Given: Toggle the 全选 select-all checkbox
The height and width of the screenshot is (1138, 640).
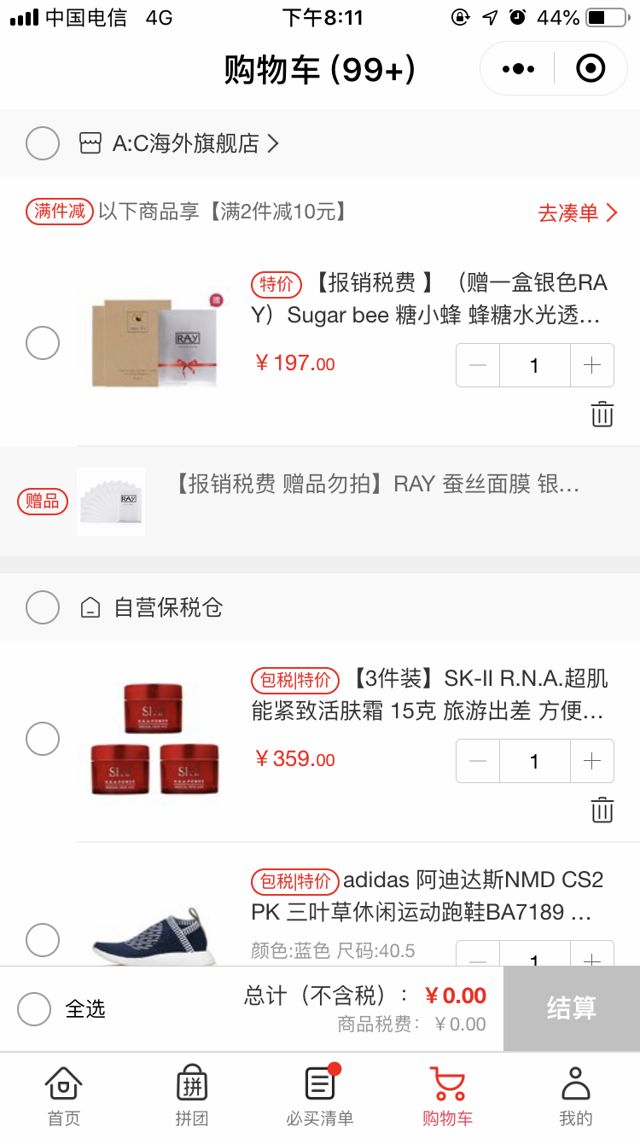Looking at the screenshot, I should click(34, 1009).
